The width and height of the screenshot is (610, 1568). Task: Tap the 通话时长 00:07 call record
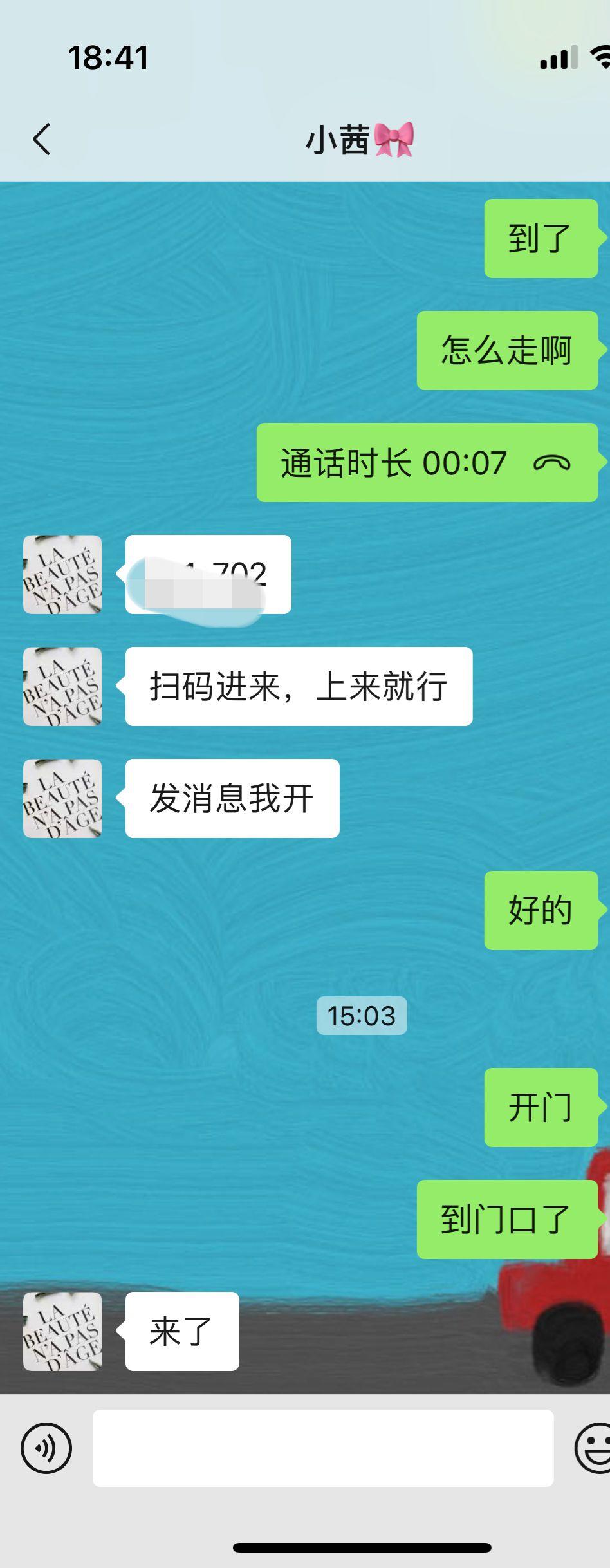click(427, 463)
